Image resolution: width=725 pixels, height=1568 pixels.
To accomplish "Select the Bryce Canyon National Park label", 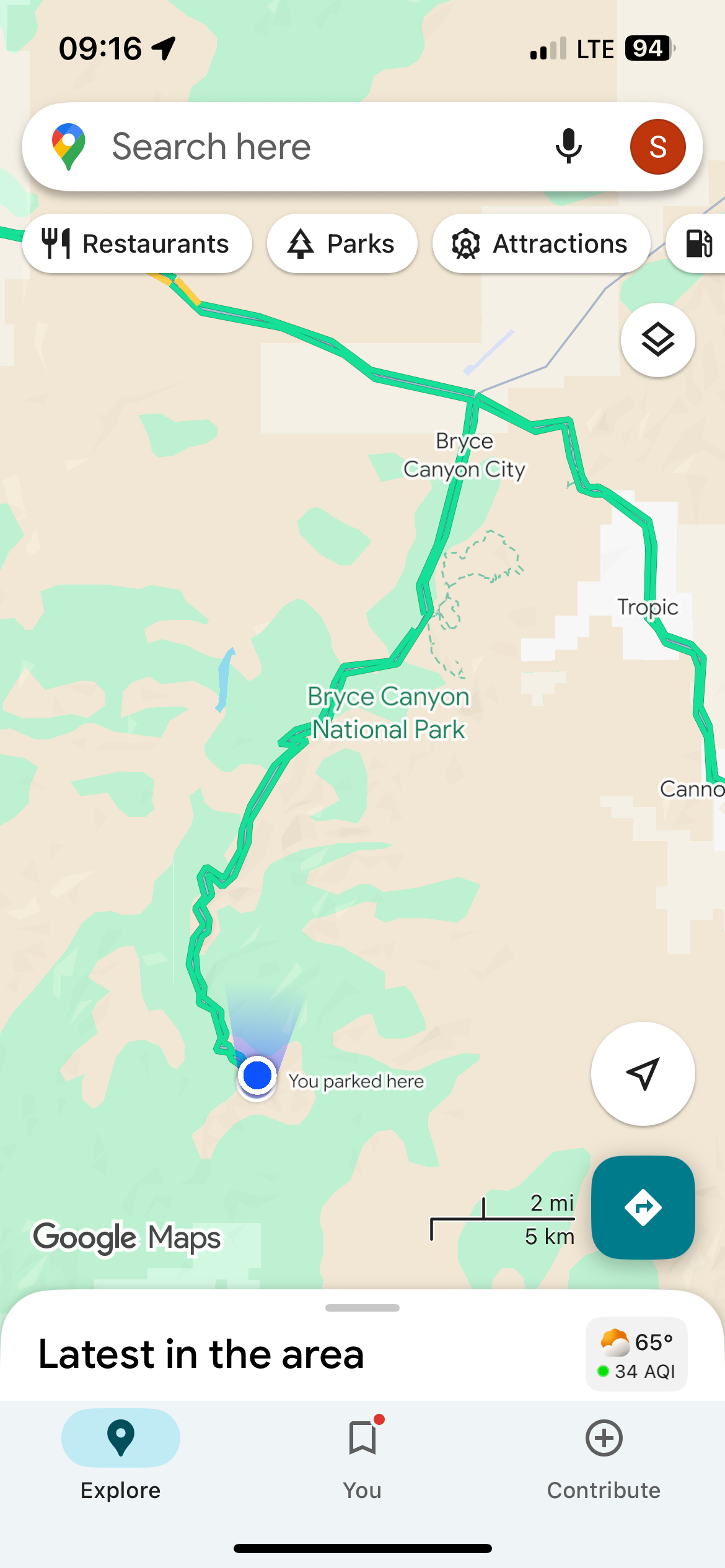I will (389, 713).
